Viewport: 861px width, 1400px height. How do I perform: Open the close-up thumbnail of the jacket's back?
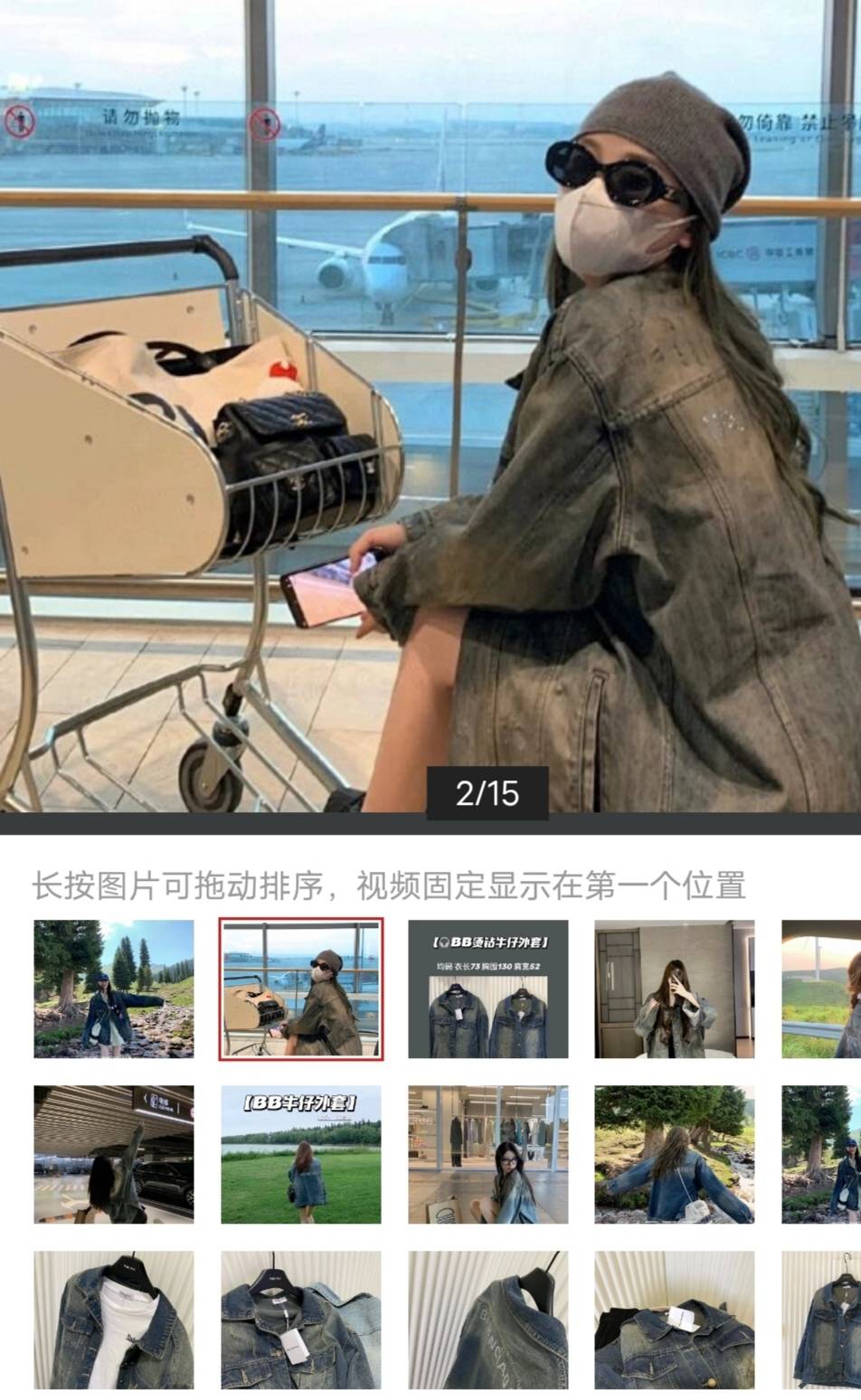[488, 1320]
